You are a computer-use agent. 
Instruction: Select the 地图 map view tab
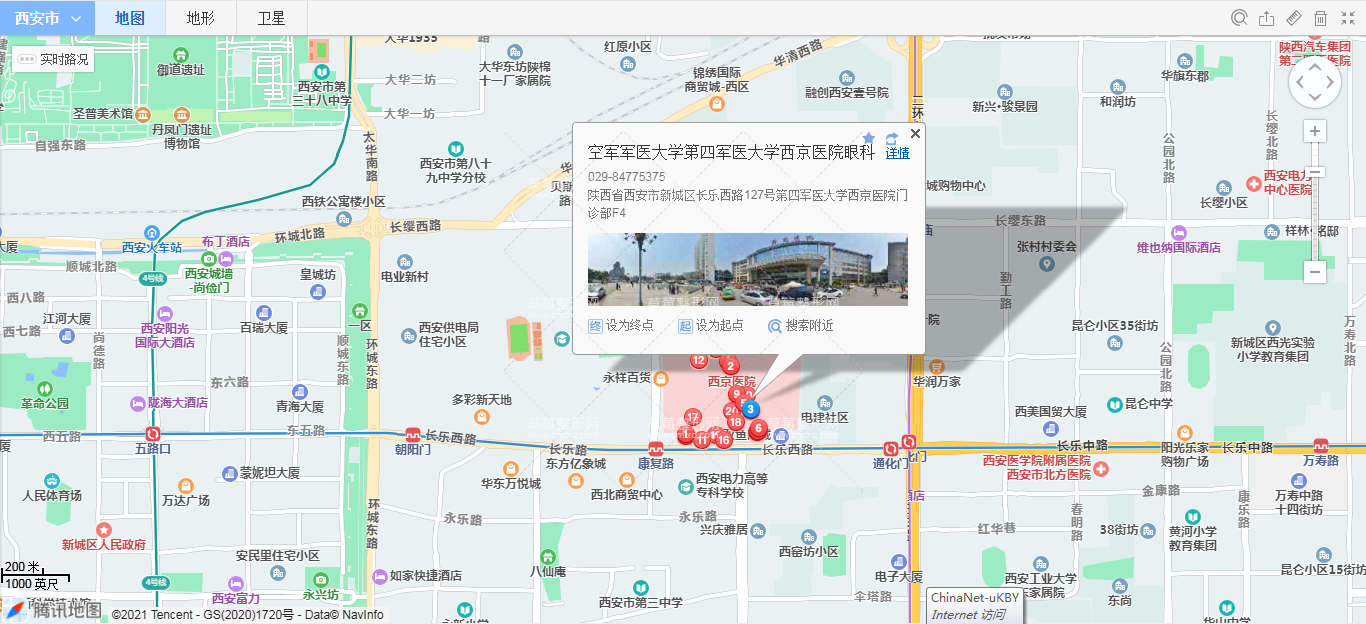pyautogui.click(x=130, y=18)
